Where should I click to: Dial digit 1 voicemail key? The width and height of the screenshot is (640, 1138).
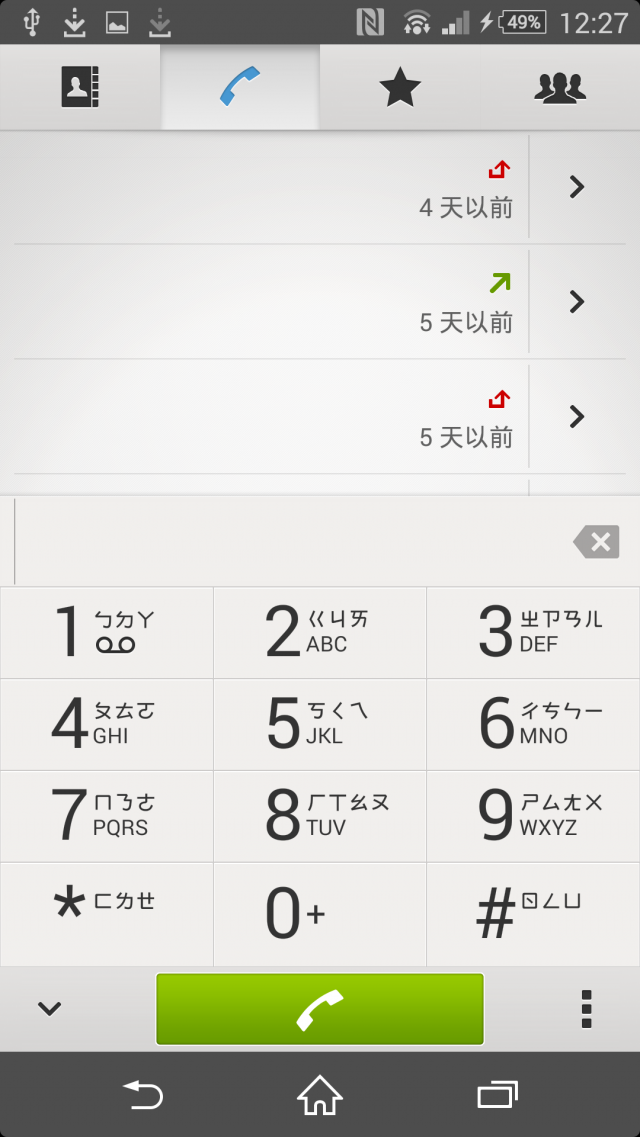click(x=107, y=633)
